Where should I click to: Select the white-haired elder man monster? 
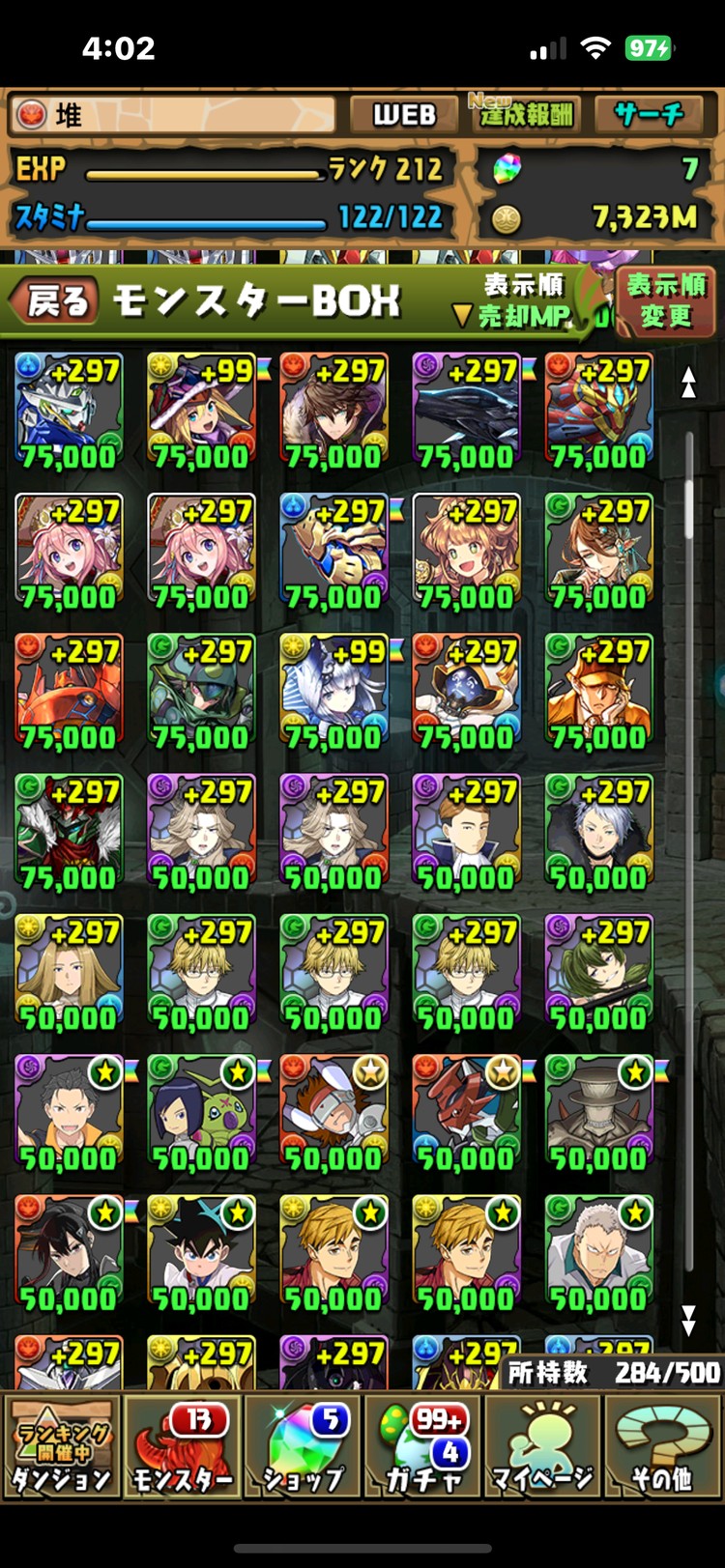coord(598,1253)
